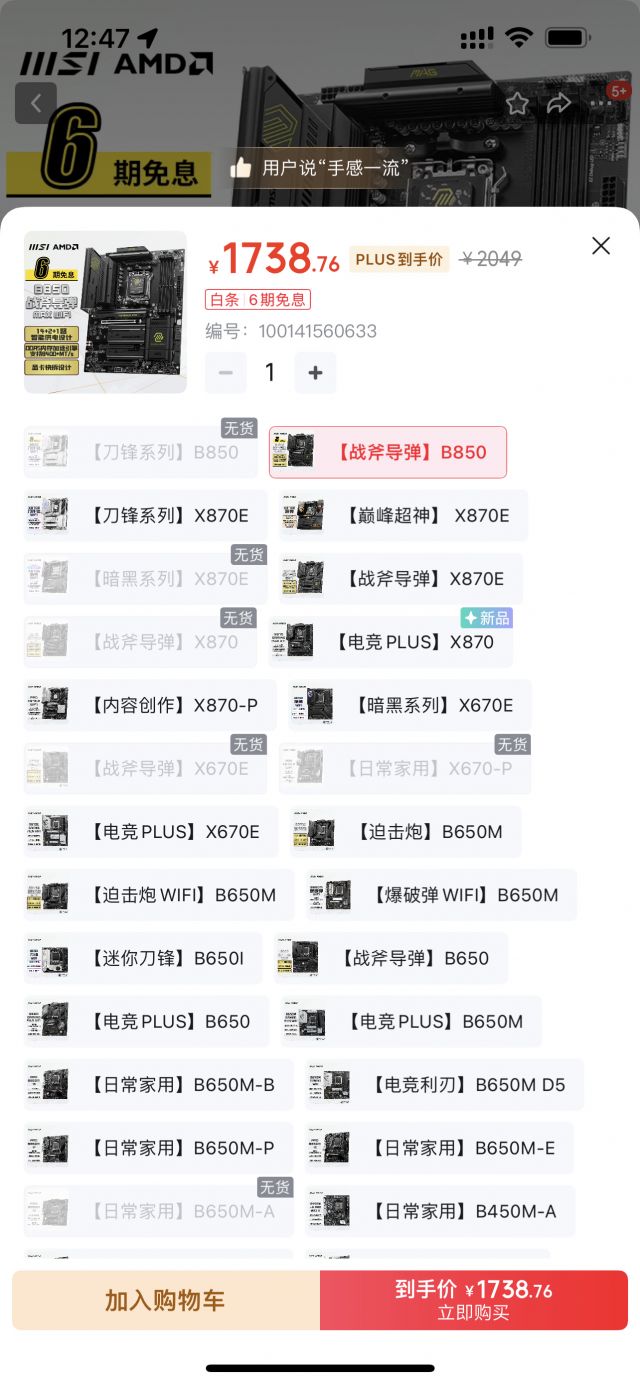
Task: Select the 【迫击炮】B650M option
Action: click(405, 832)
